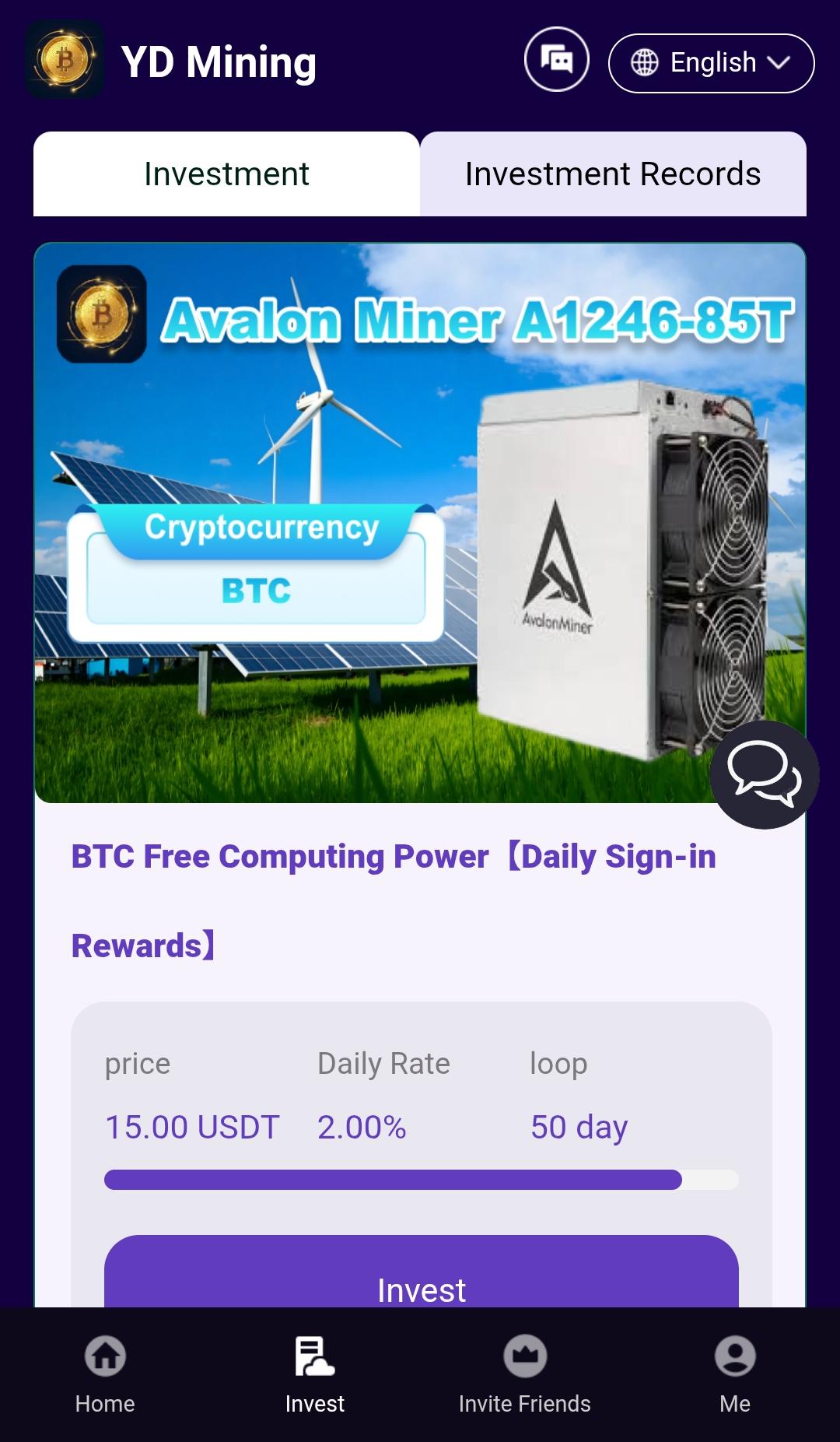
Task: Open the English language dropdown
Action: pos(712,63)
